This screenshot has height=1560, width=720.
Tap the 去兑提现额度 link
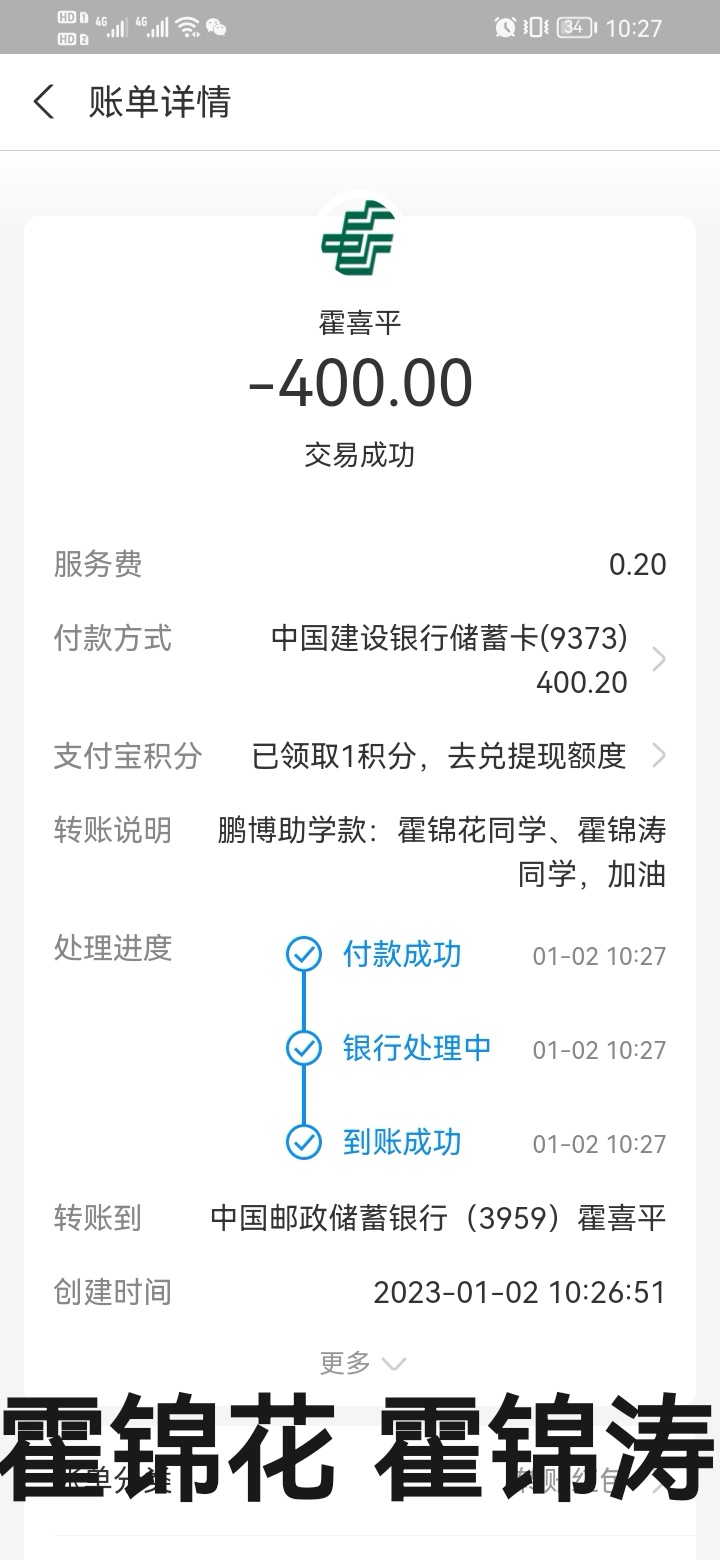(541, 756)
